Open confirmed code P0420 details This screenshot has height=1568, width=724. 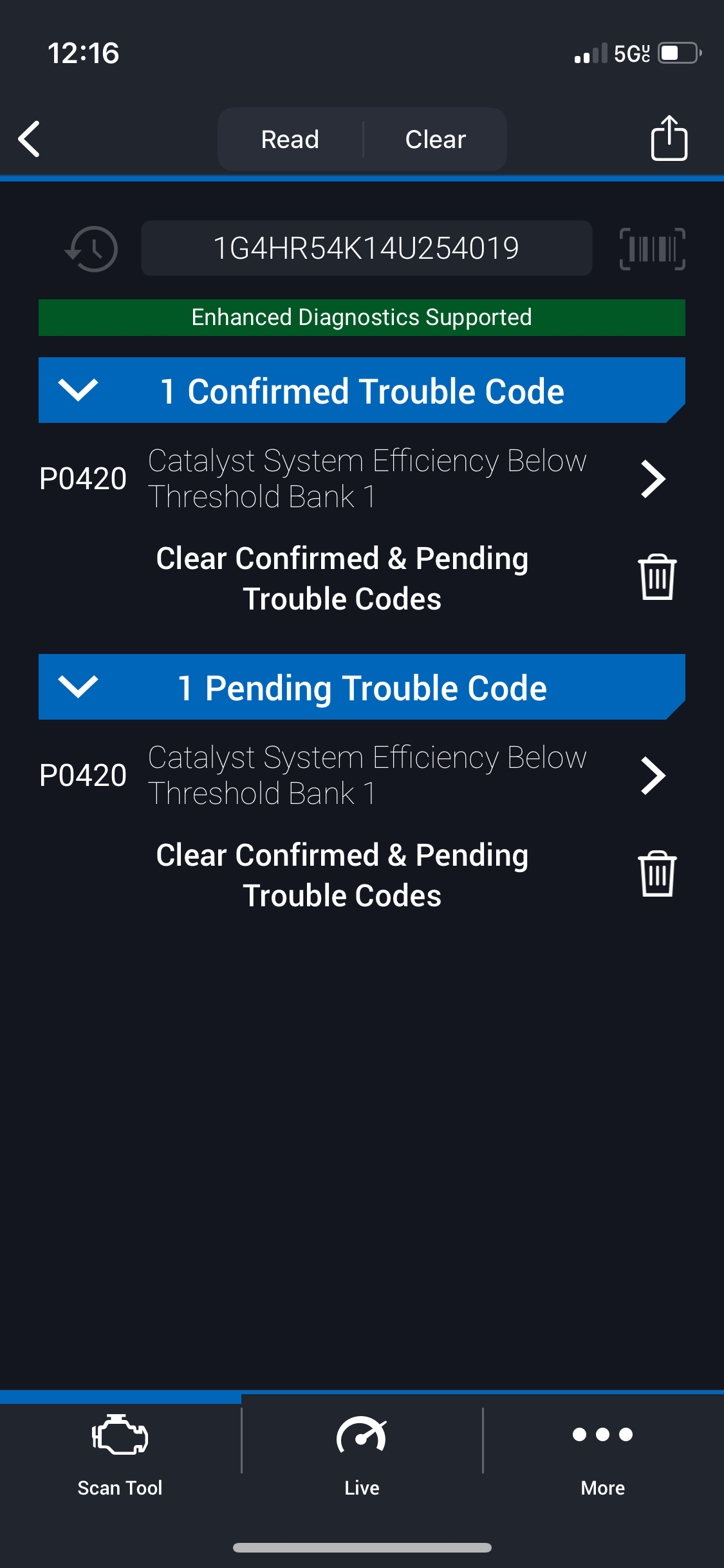click(x=653, y=479)
